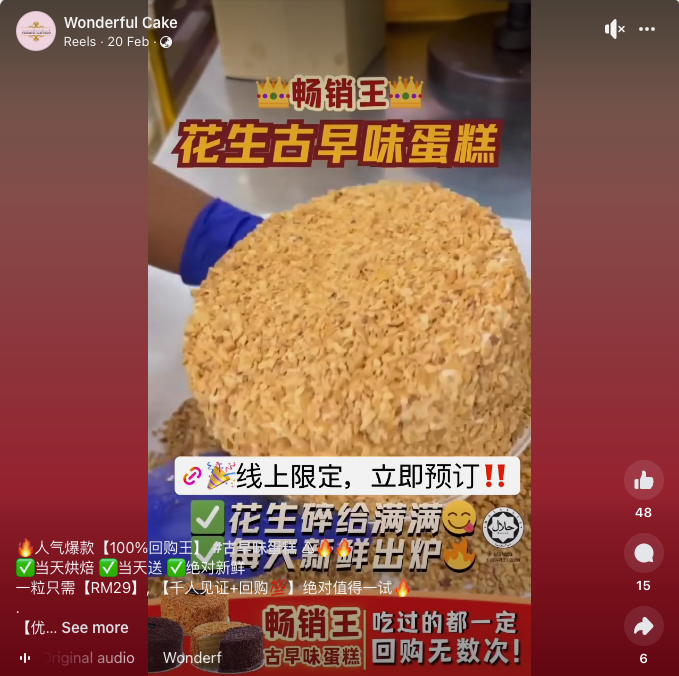Image resolution: width=679 pixels, height=676 pixels.
Task: Unmute the reel audio
Action: (614, 30)
